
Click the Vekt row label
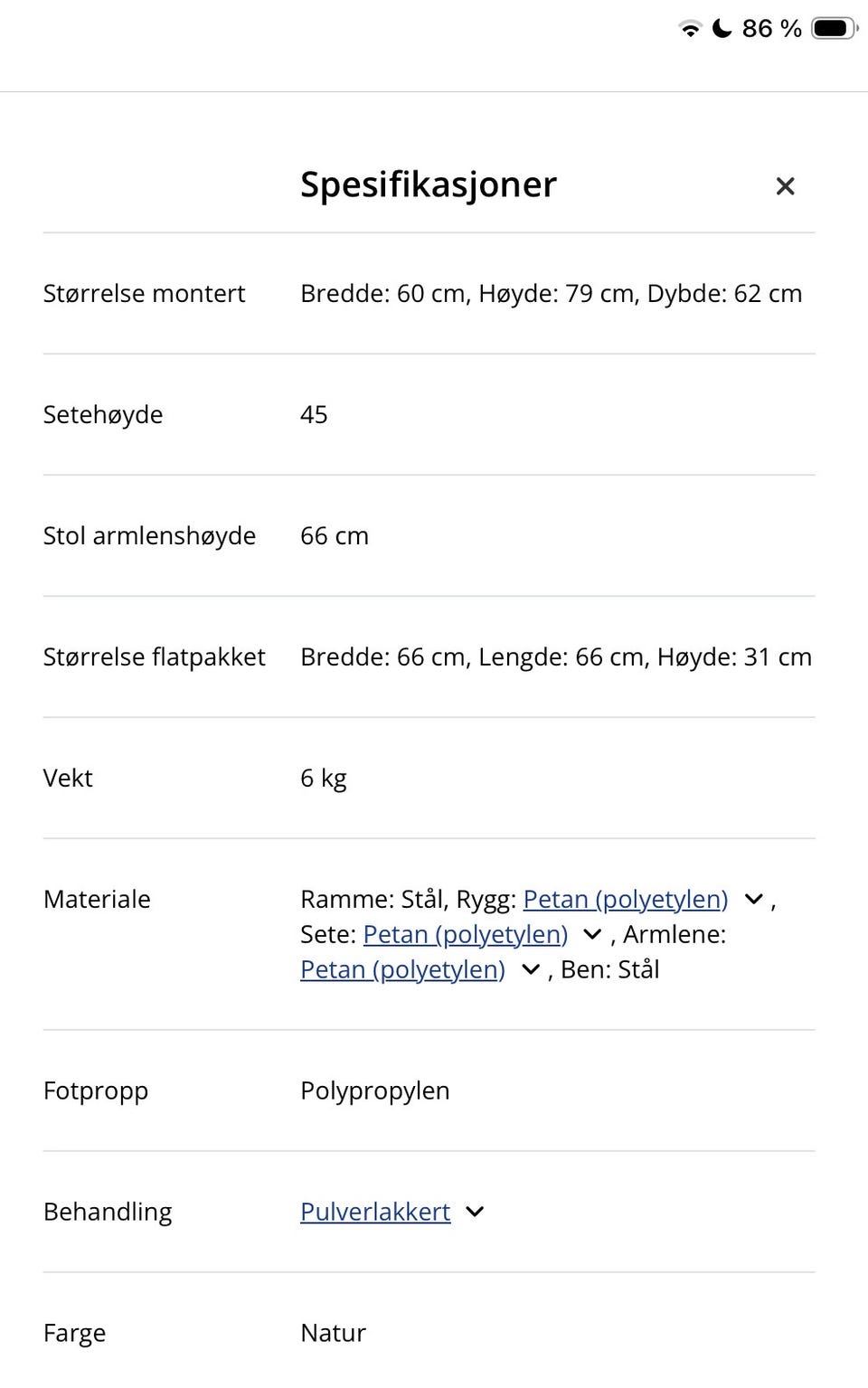68,778
